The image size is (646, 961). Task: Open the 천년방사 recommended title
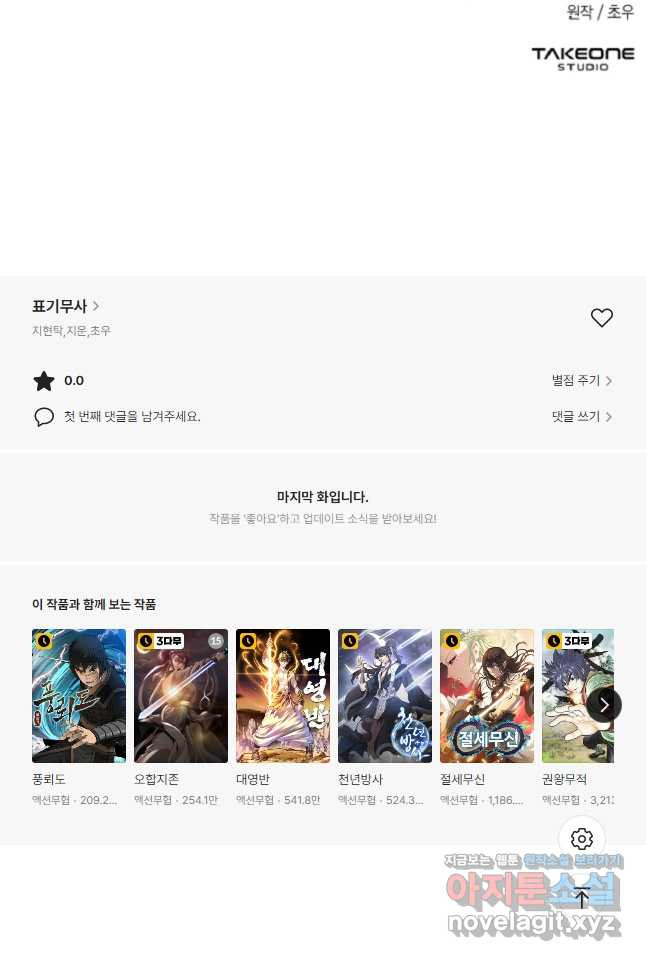(385, 696)
